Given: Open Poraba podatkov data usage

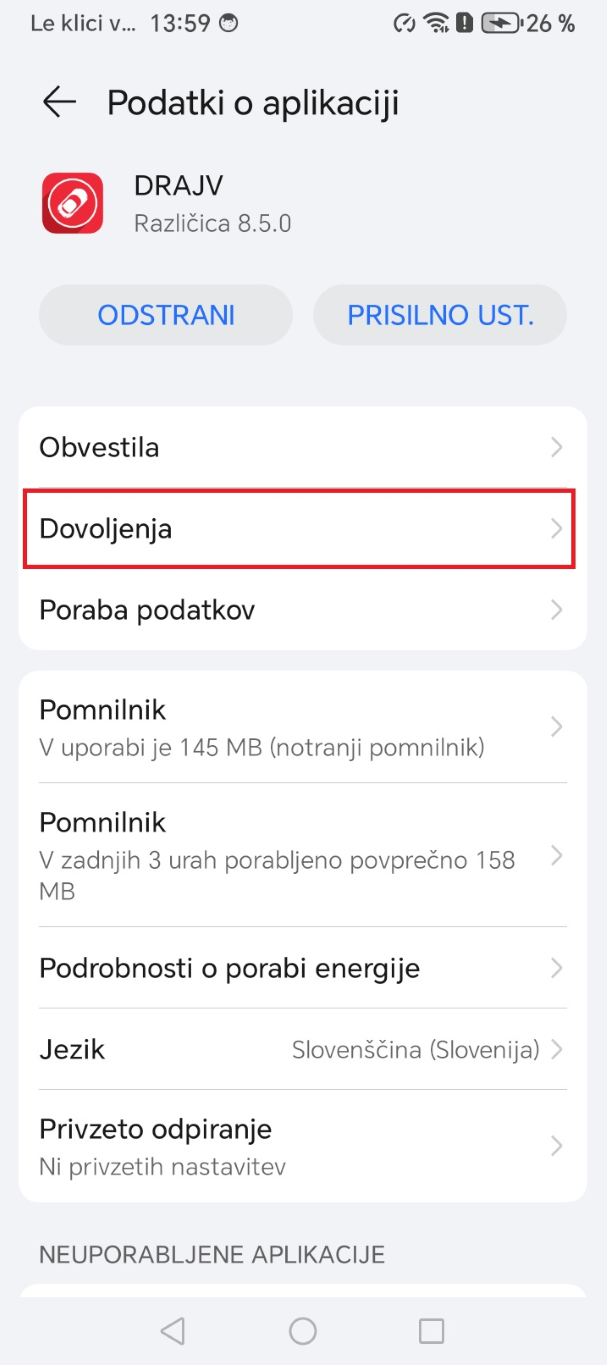Looking at the screenshot, I should (302, 610).
